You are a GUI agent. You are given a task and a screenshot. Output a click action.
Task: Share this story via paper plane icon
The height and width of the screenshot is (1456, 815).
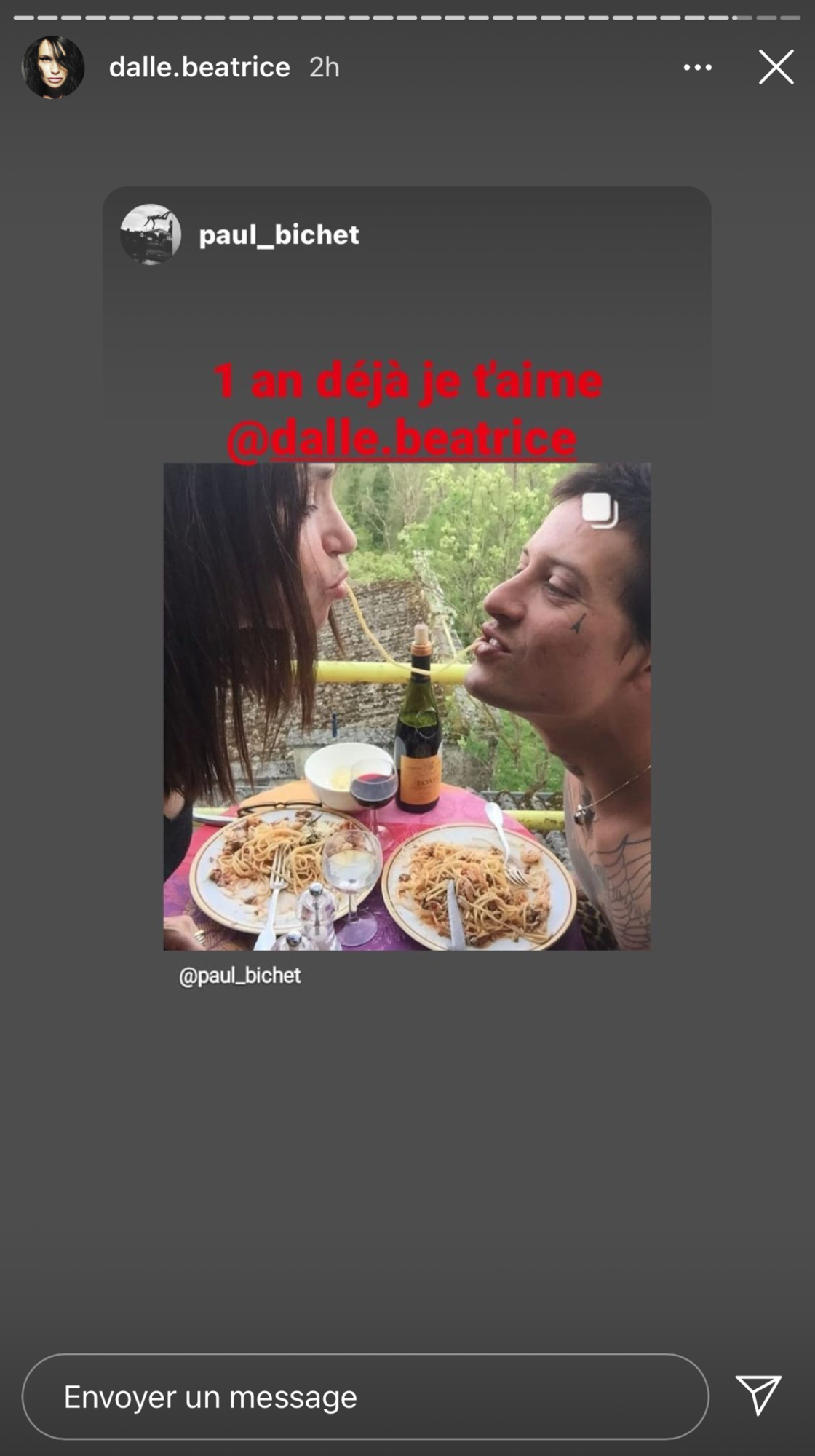click(758, 1395)
